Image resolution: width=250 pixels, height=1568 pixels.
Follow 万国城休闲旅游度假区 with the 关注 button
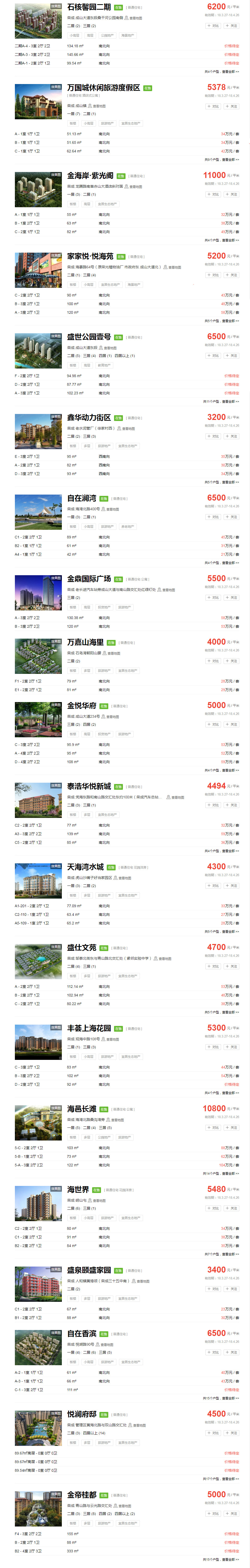point(231,106)
